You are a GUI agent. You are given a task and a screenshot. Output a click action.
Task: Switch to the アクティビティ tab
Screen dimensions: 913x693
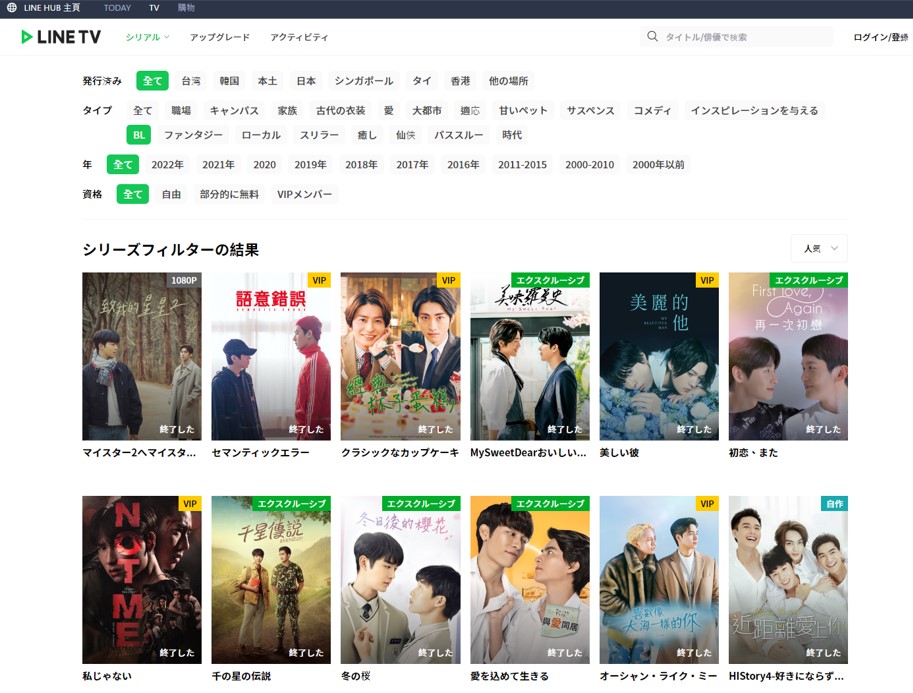tap(298, 37)
